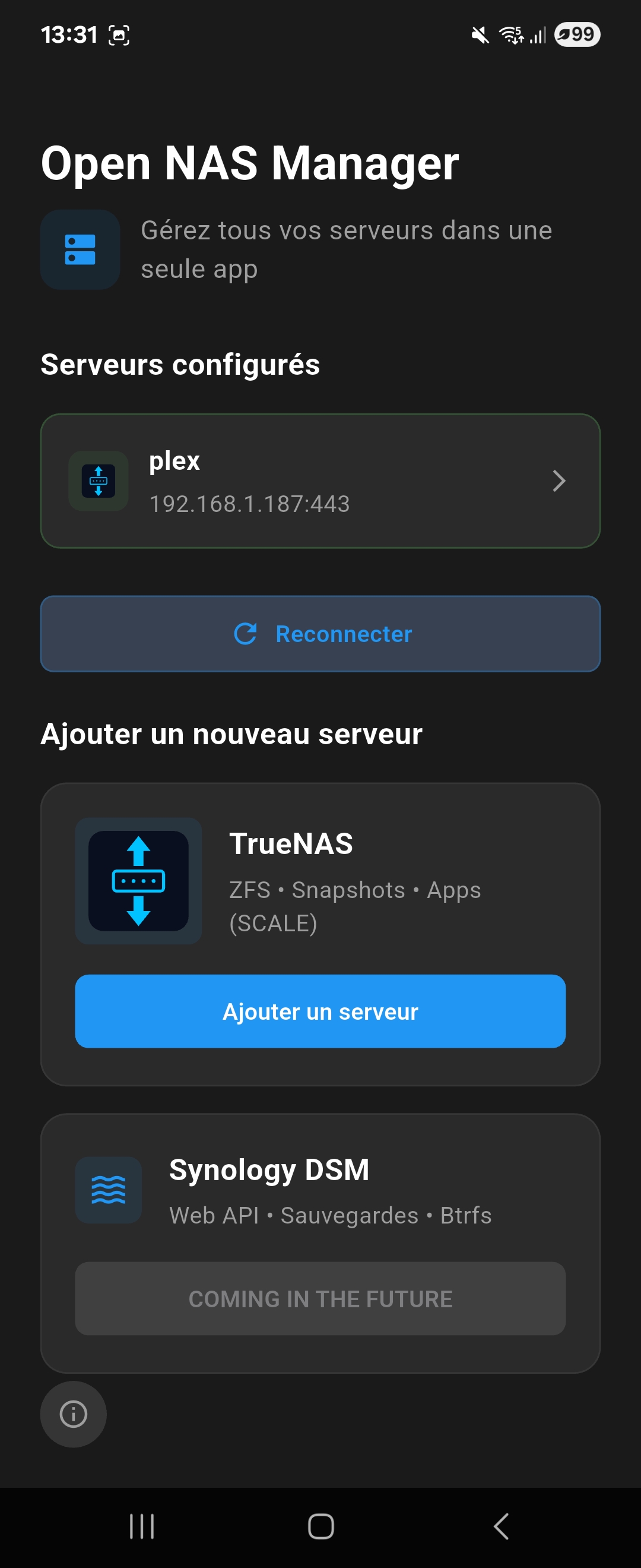Viewport: 641px width, 1568px height.
Task: Tap the screenshot icon next to the clock
Action: (x=119, y=35)
